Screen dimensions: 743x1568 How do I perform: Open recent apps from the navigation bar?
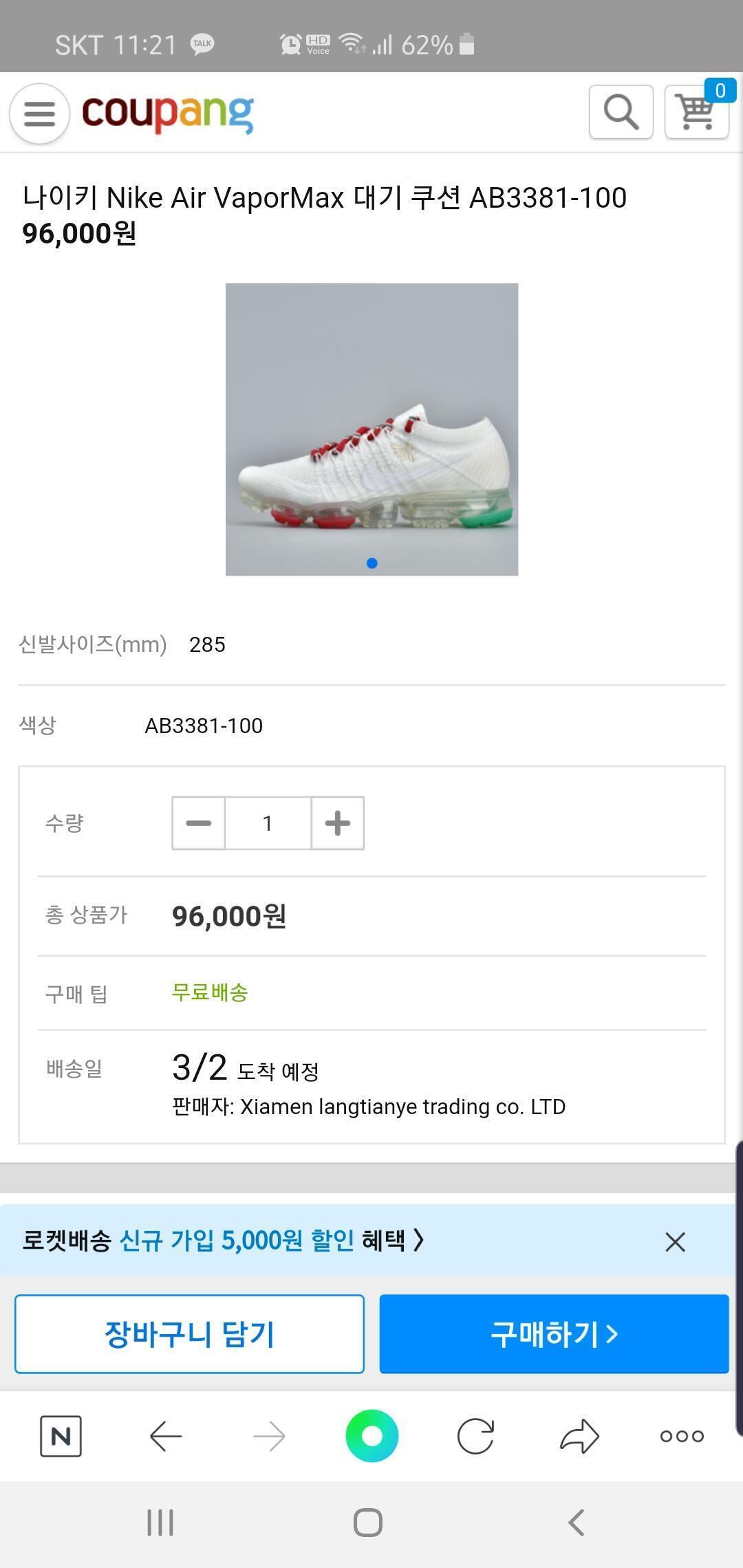[x=160, y=1523]
